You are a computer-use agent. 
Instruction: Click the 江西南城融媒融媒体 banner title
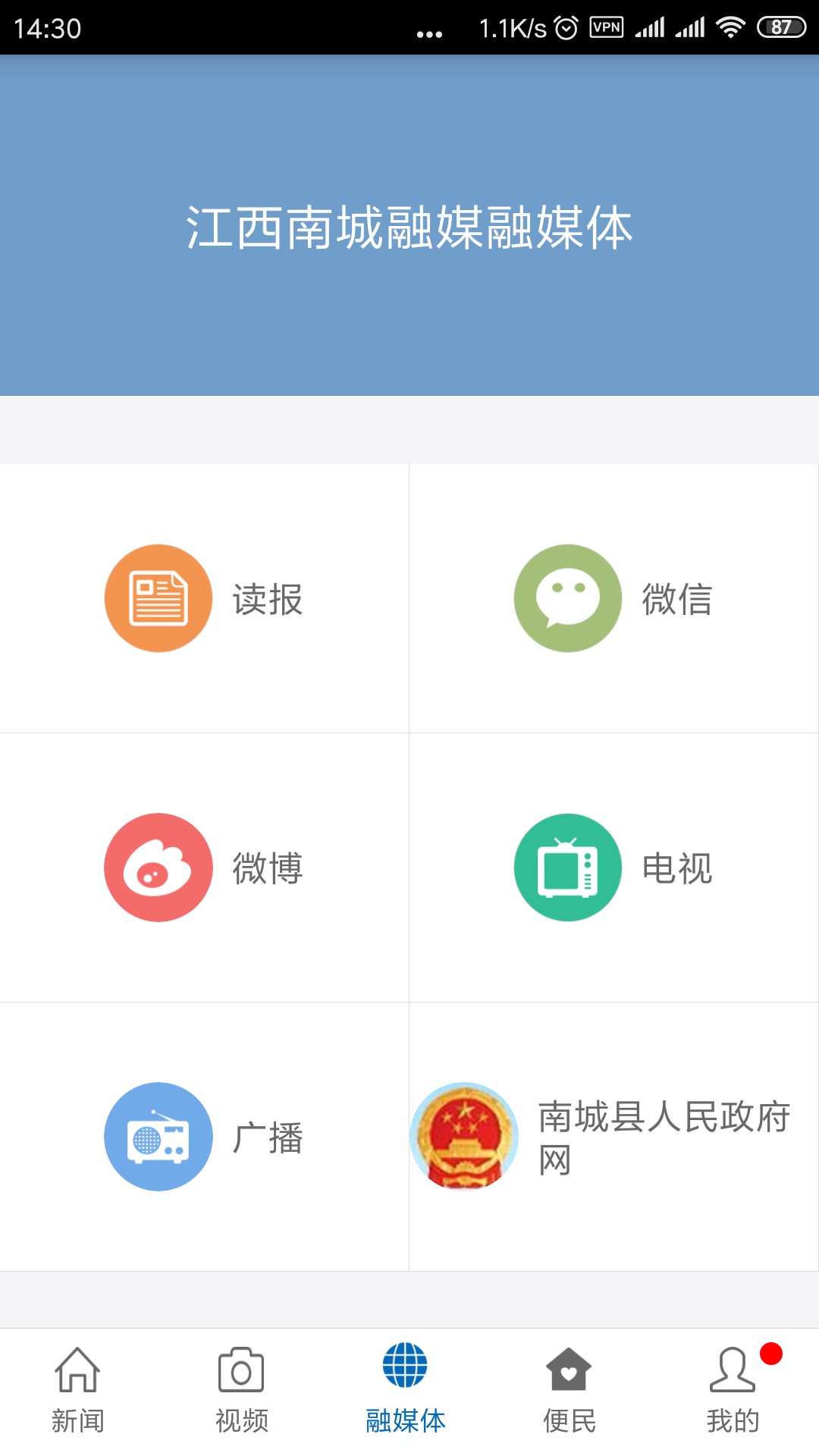(409, 227)
